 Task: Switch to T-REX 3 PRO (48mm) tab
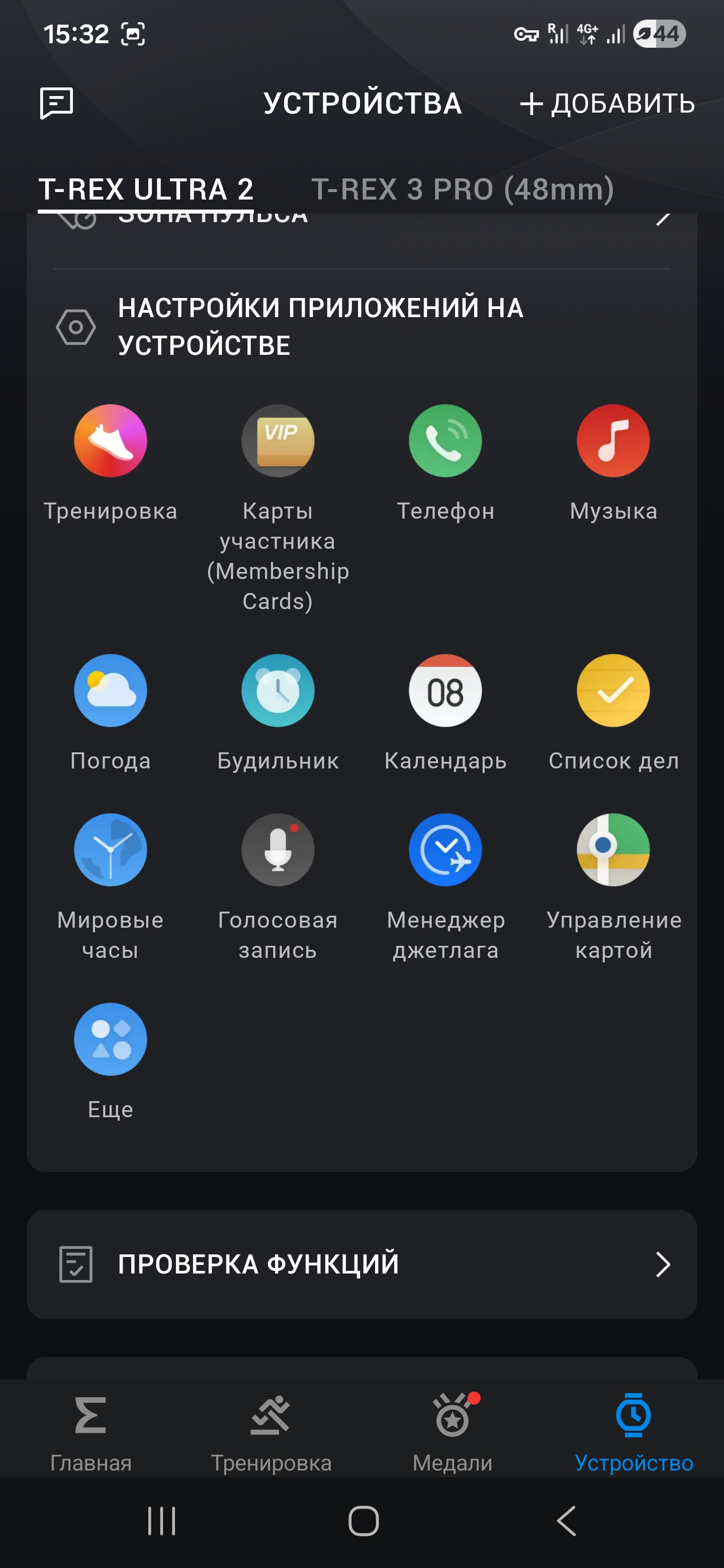coord(462,189)
